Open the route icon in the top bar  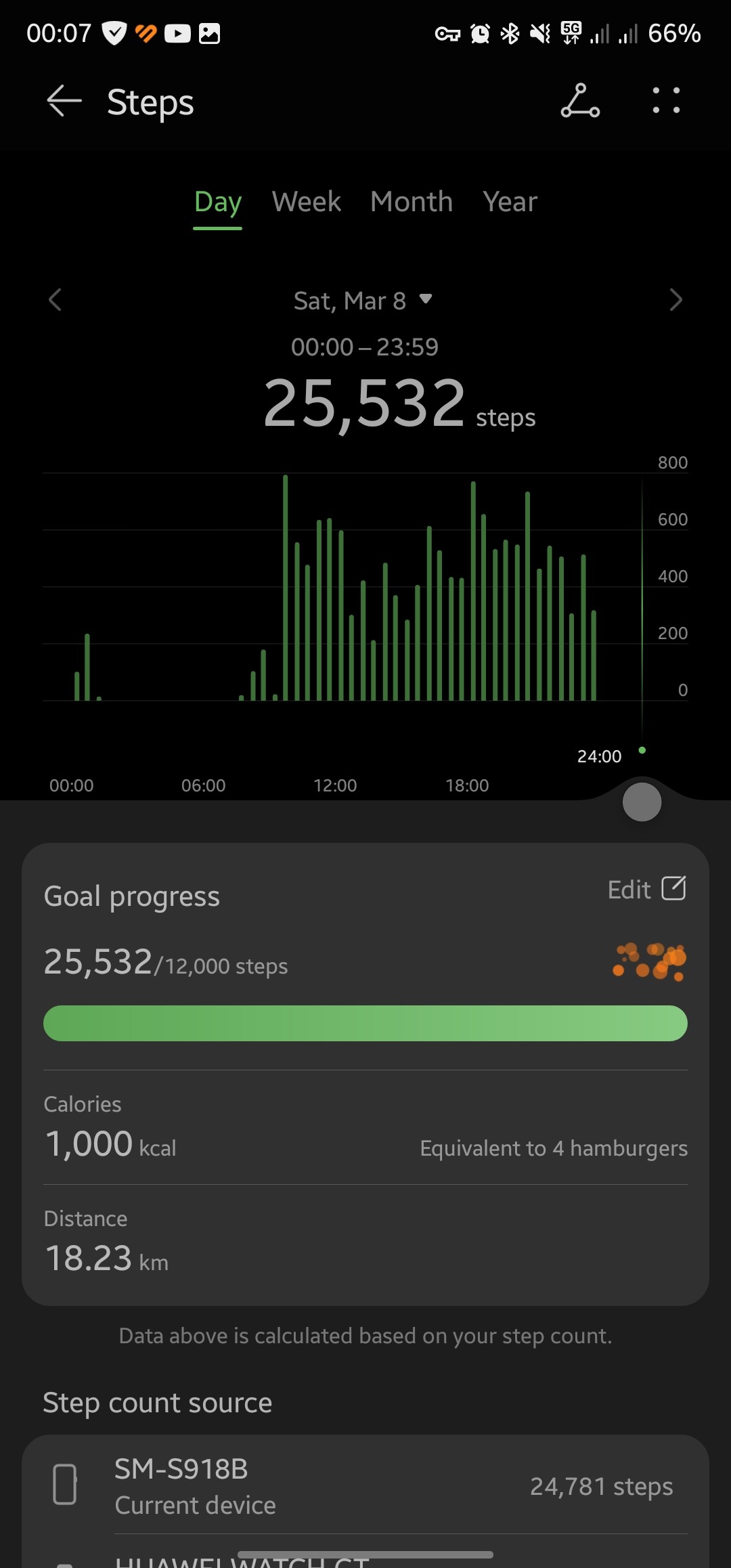point(580,102)
